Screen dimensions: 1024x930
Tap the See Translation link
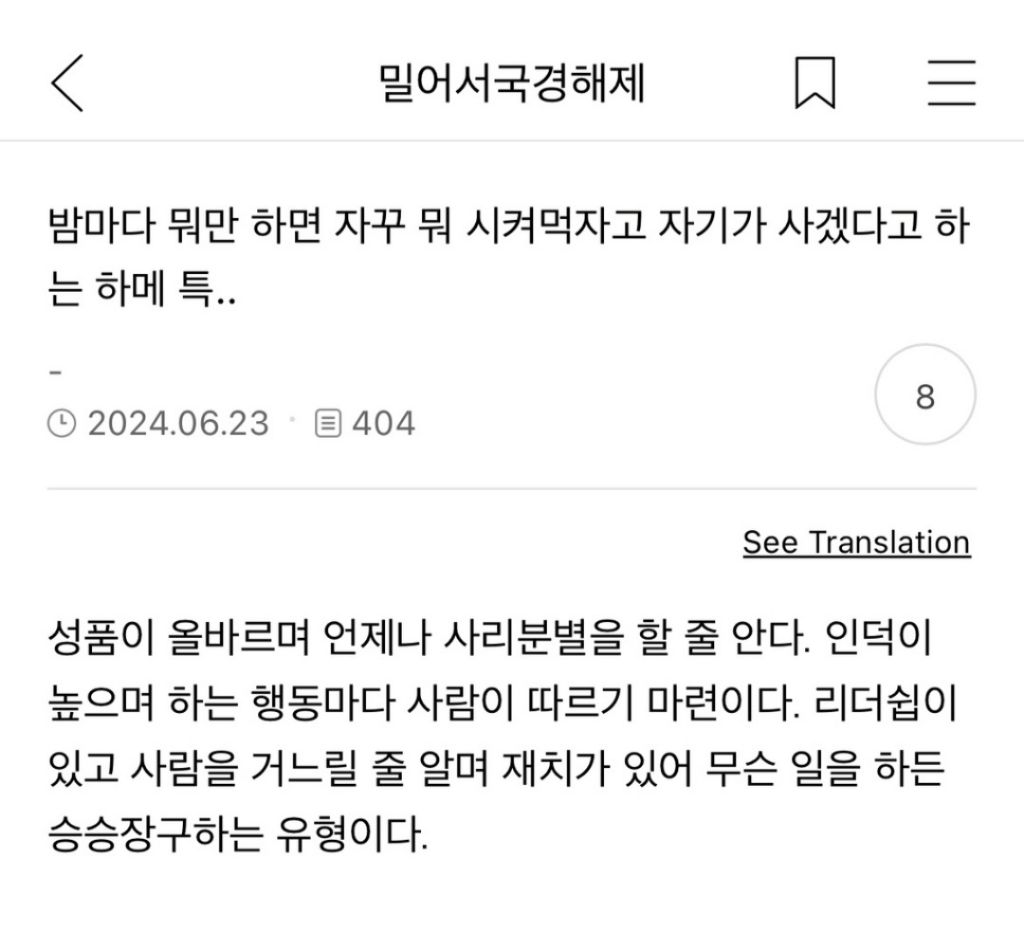[x=856, y=543]
